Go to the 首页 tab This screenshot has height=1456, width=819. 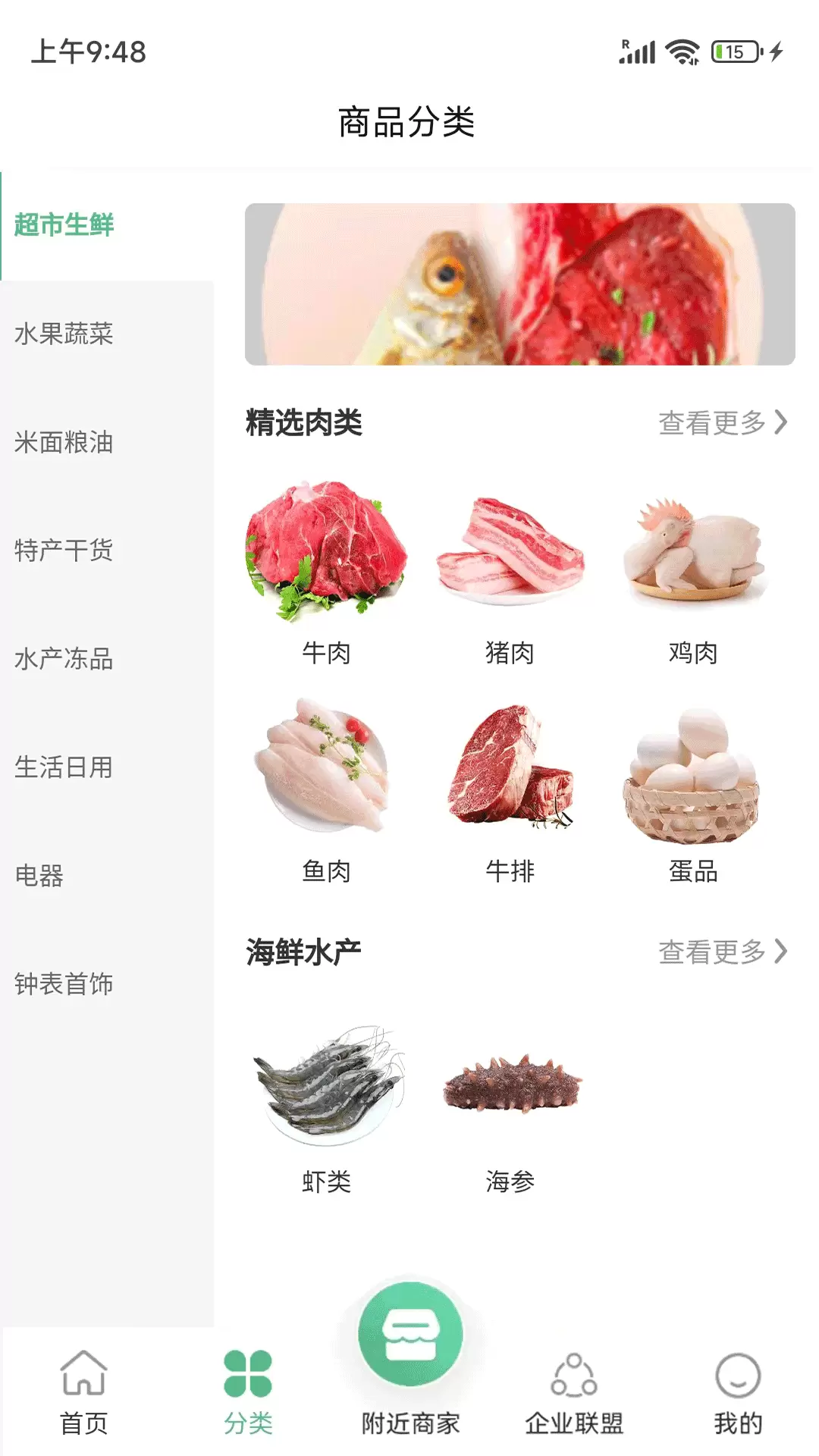[83, 1392]
